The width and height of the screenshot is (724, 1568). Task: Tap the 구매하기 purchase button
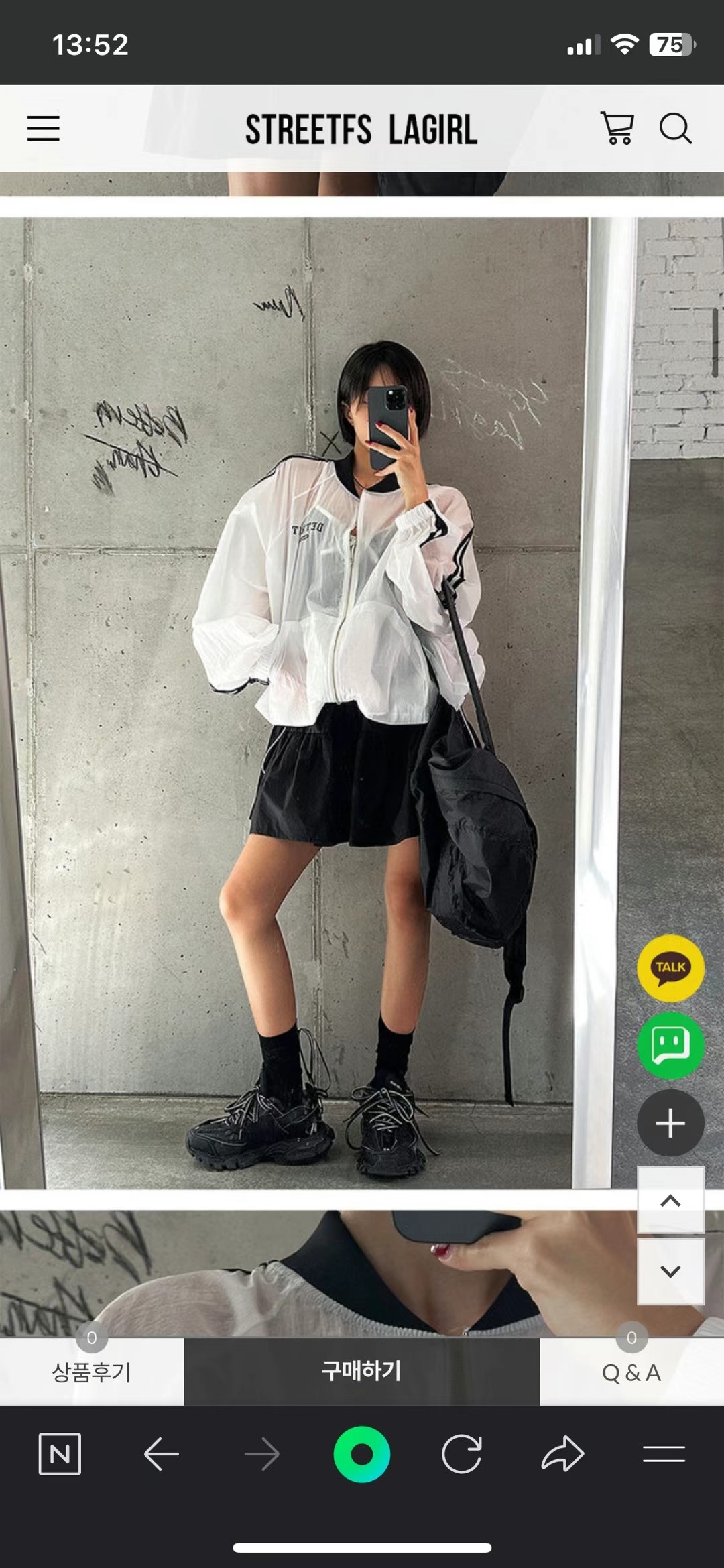(361, 1371)
